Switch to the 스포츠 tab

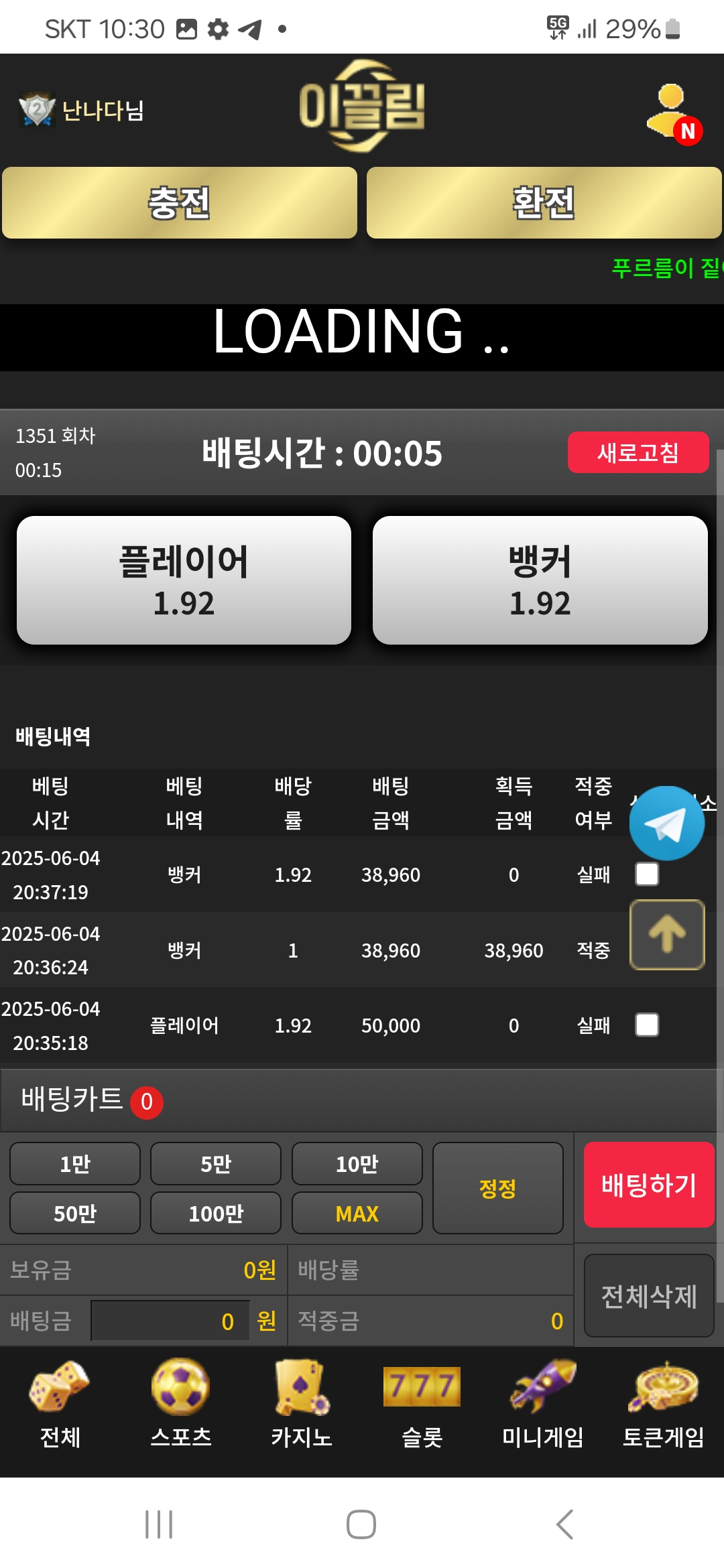coord(181,1403)
